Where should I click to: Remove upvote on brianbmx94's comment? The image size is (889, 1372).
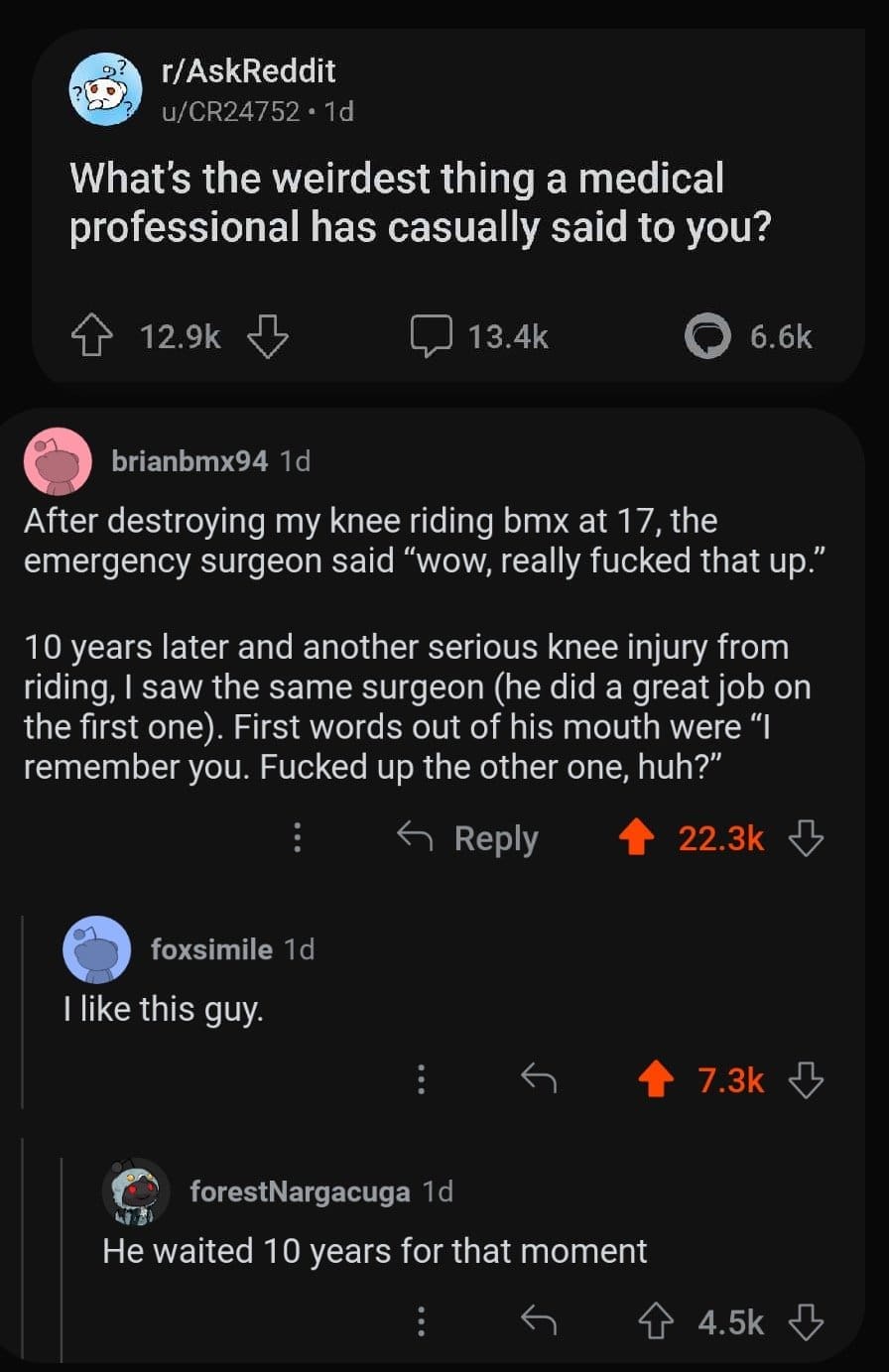(x=637, y=839)
